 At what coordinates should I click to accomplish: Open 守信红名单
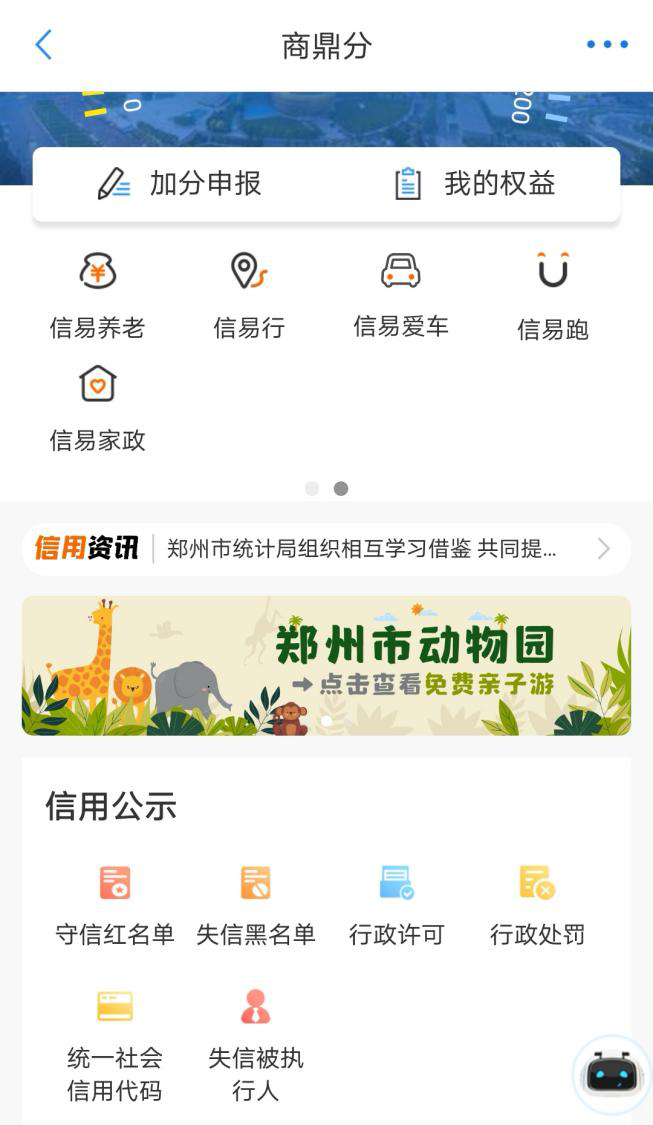[x=115, y=905]
